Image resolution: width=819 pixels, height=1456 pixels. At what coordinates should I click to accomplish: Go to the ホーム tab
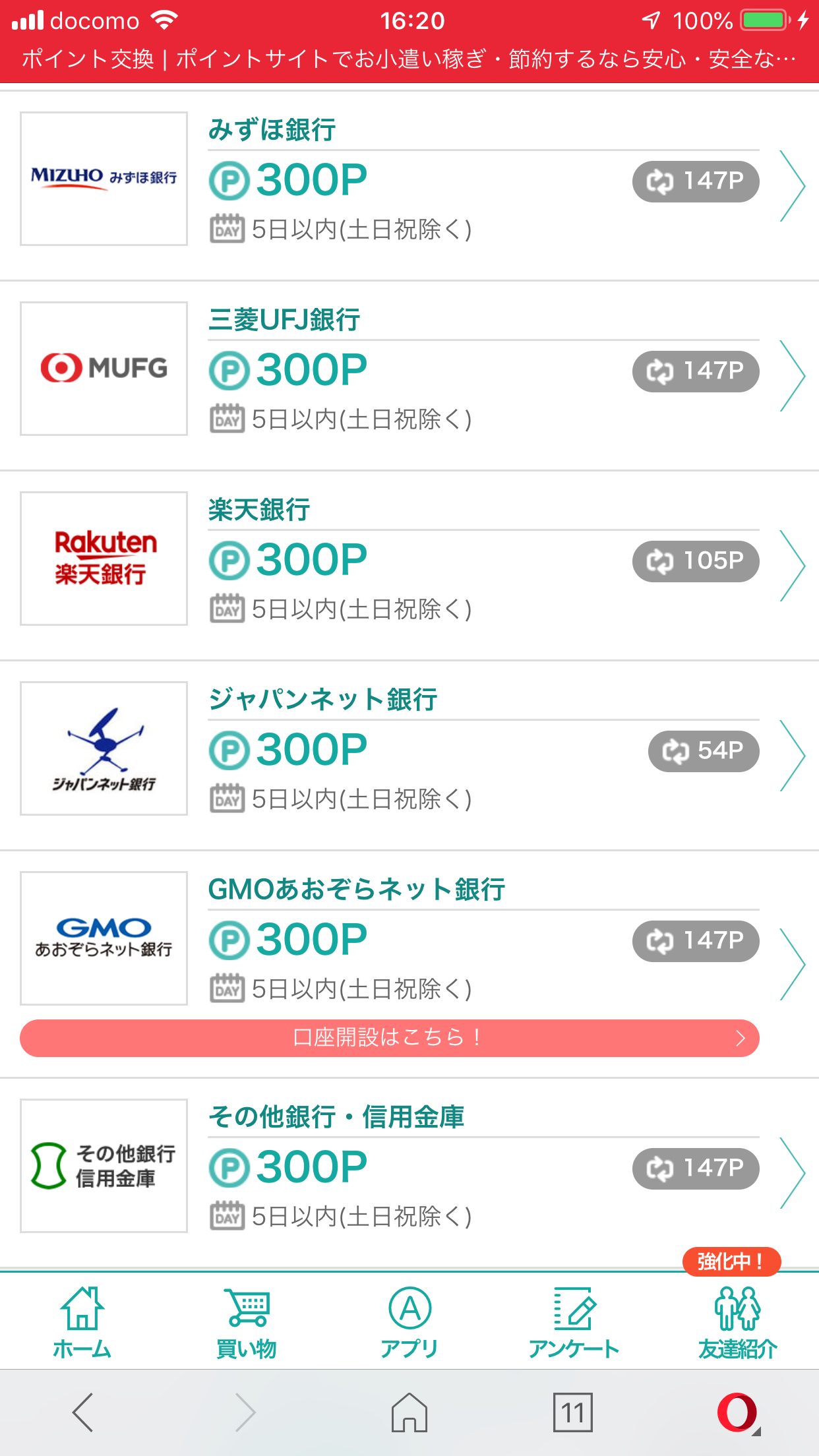tap(82, 1322)
